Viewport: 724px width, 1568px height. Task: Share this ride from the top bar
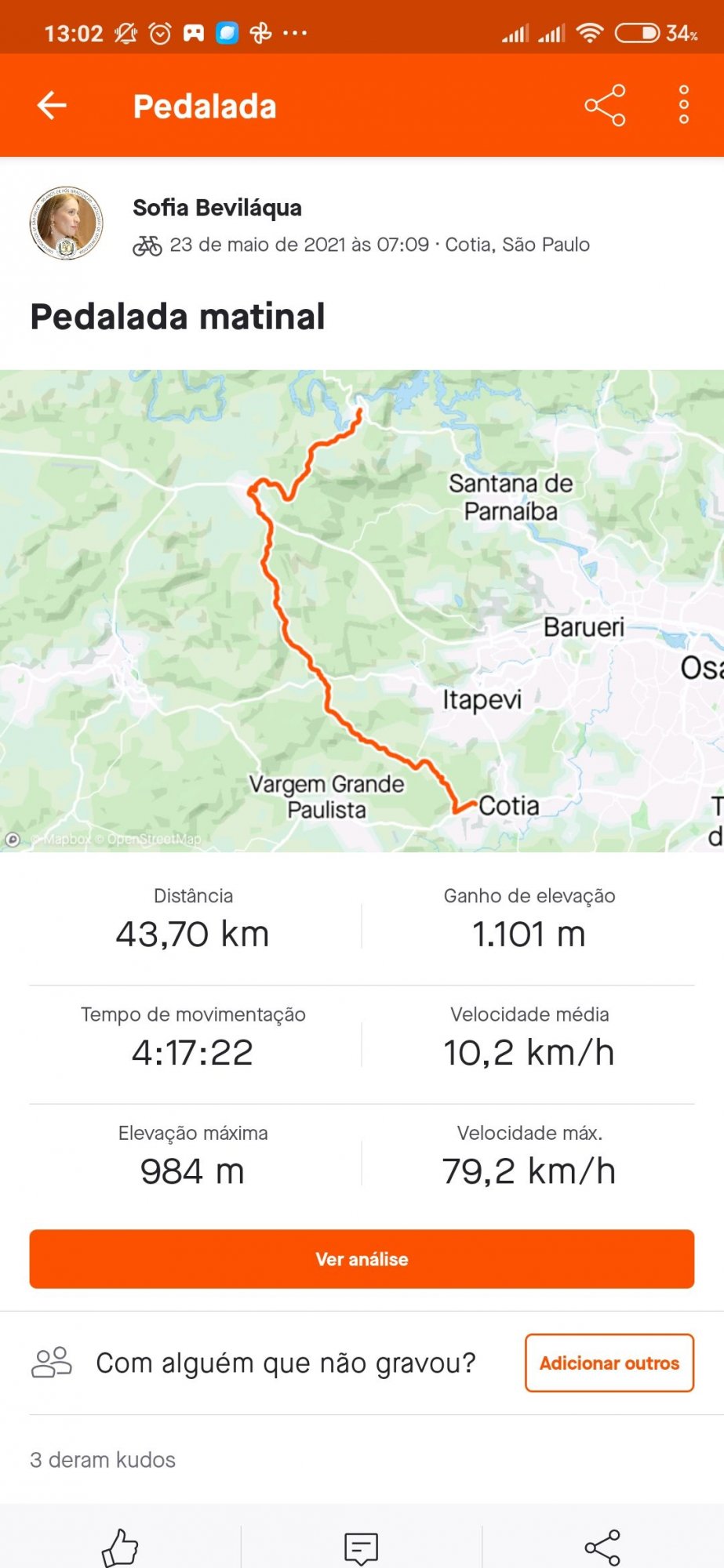click(x=605, y=105)
